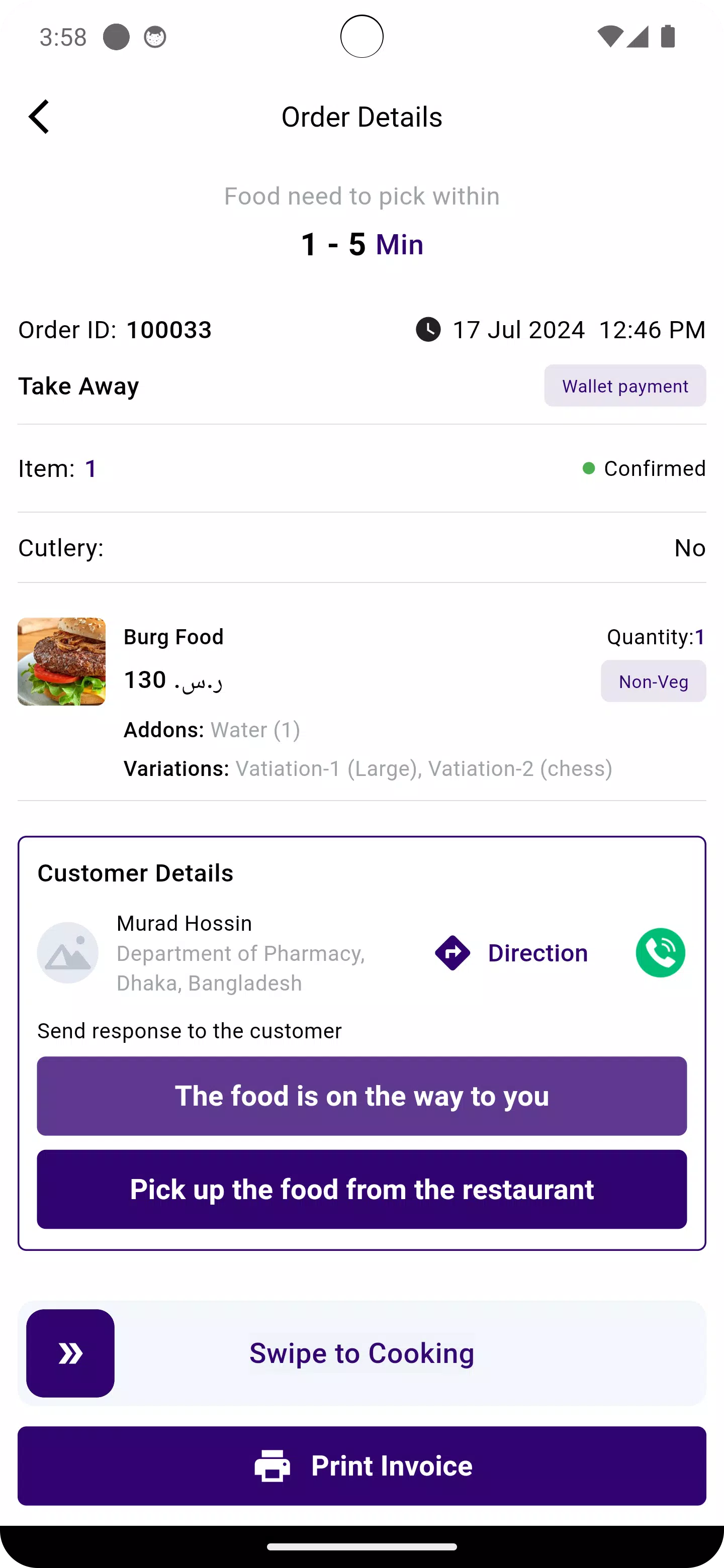Send "Pick up the food from the restaurant"
This screenshot has width=724, height=1568.
(x=361, y=1189)
